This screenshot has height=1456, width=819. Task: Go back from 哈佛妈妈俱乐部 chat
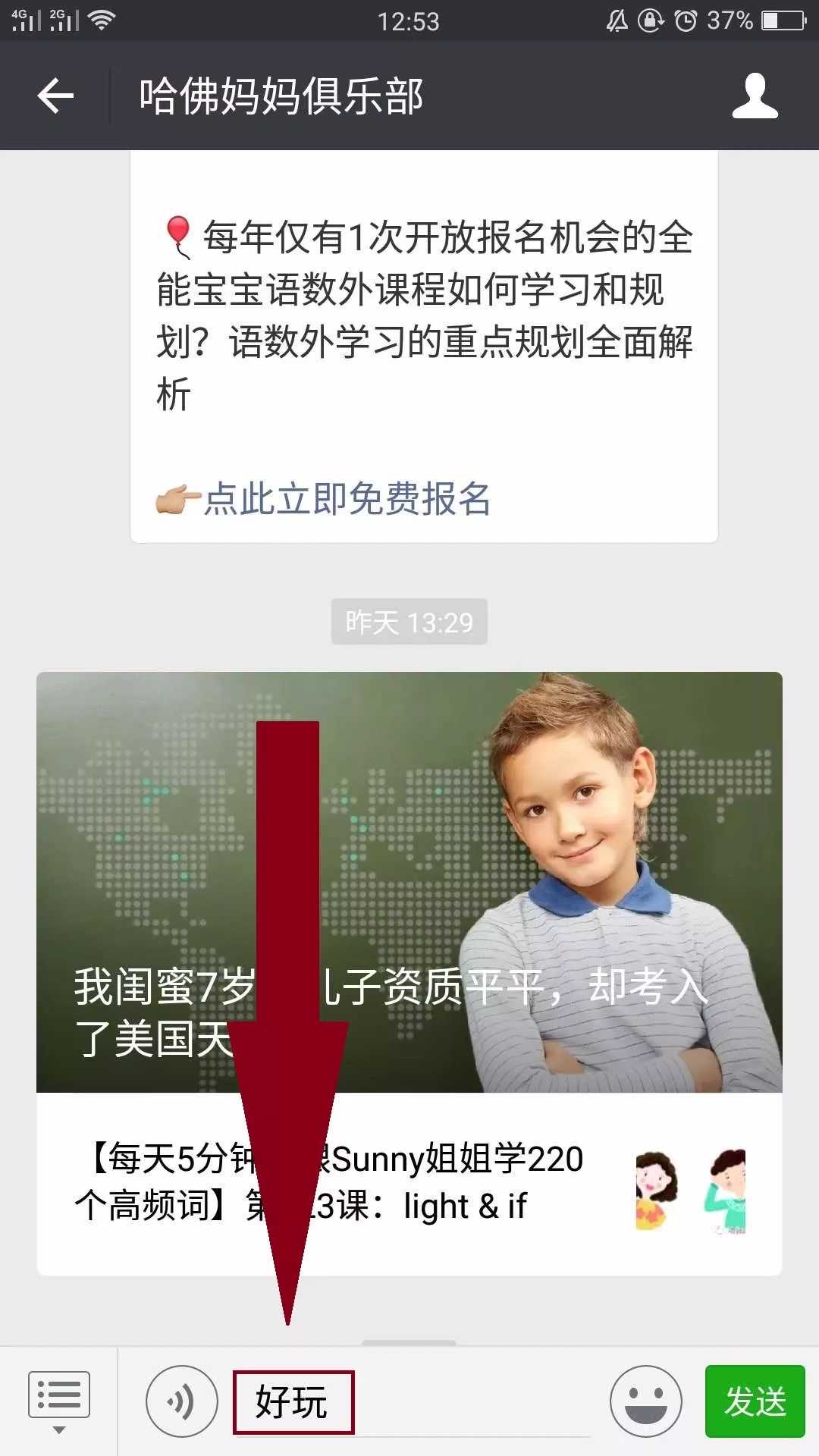click(x=55, y=96)
